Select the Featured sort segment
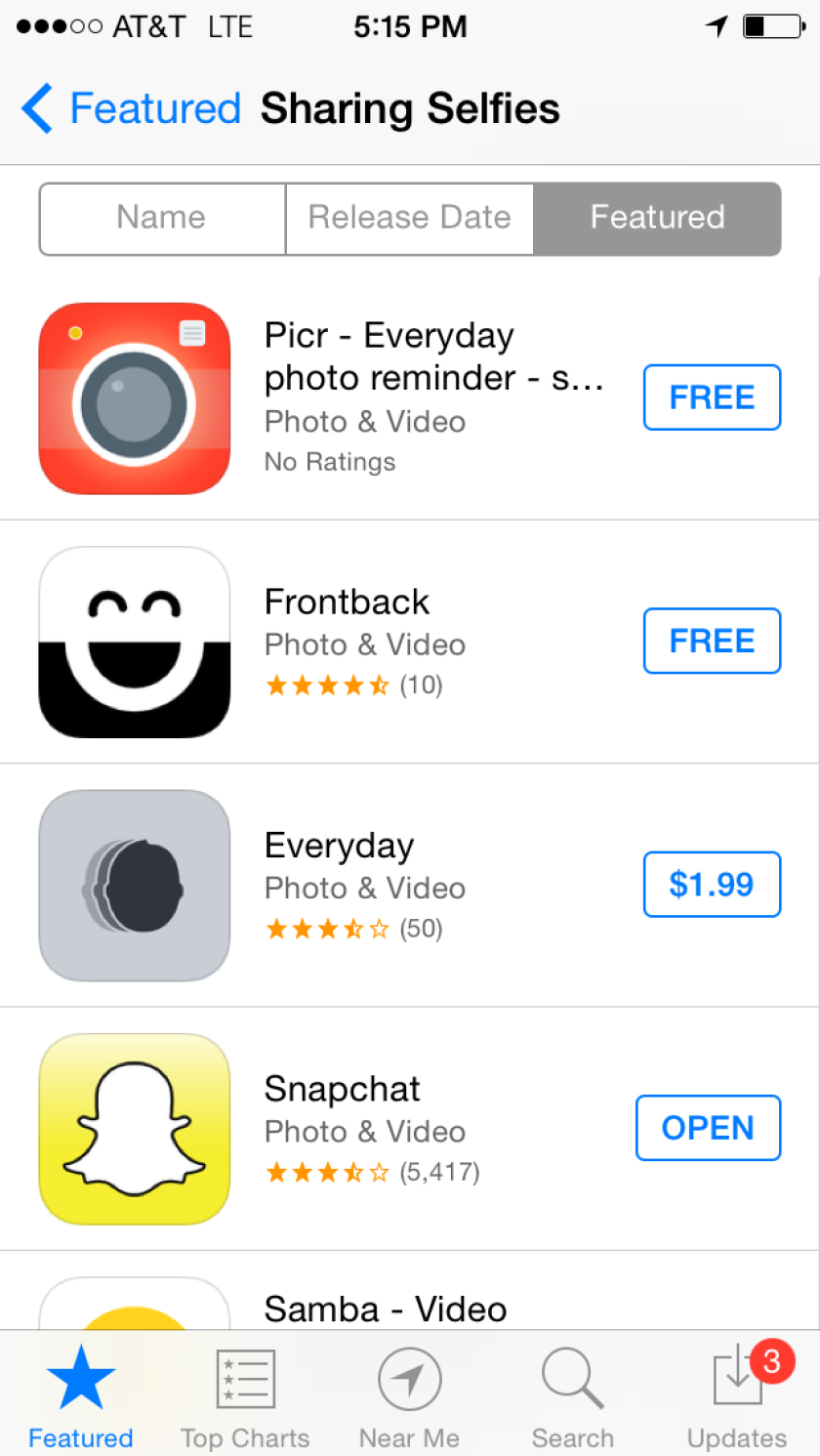820x1456 pixels. (x=657, y=217)
